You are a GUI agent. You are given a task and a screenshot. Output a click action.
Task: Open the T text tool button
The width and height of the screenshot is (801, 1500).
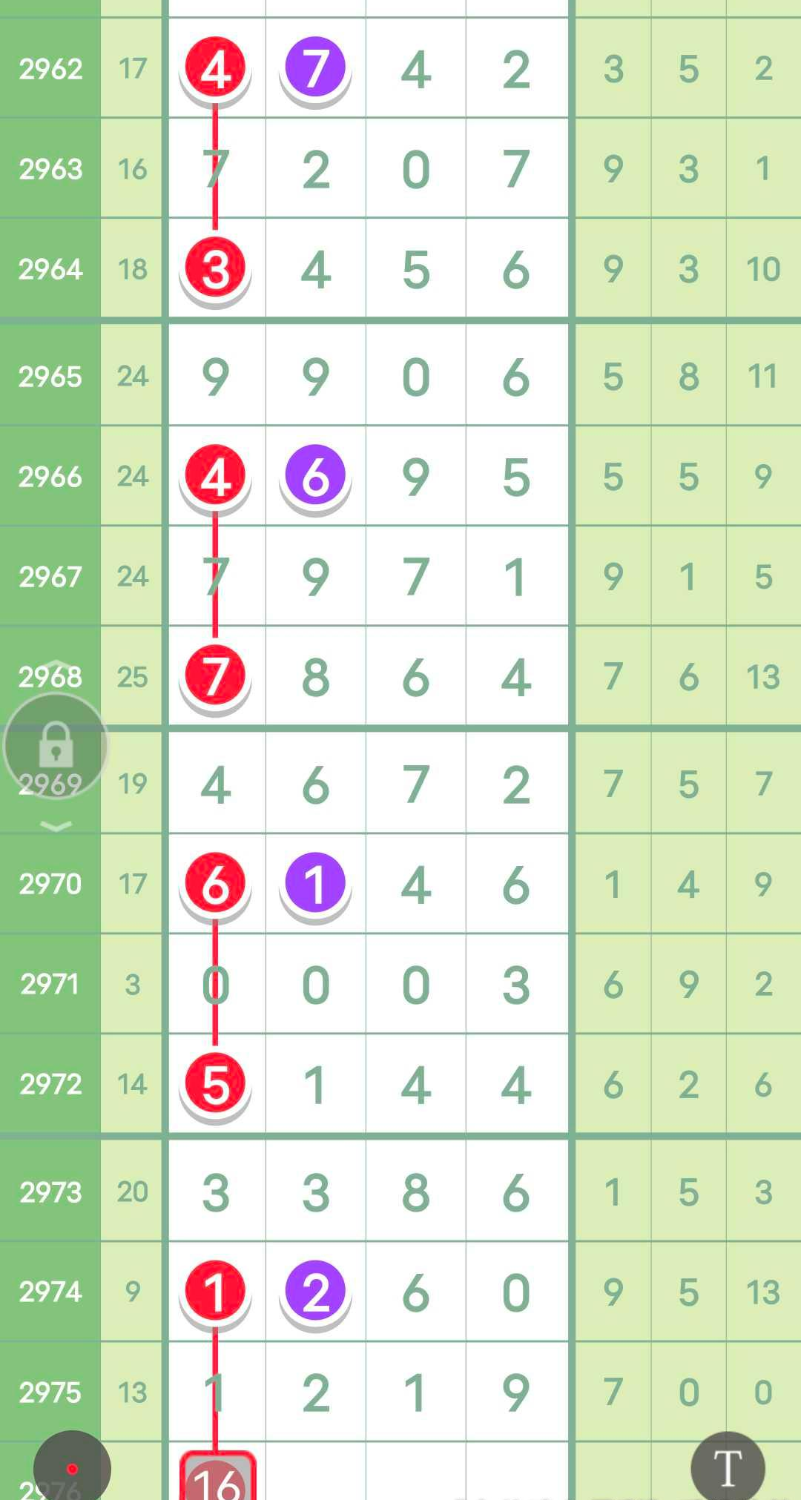pyautogui.click(x=727, y=1468)
